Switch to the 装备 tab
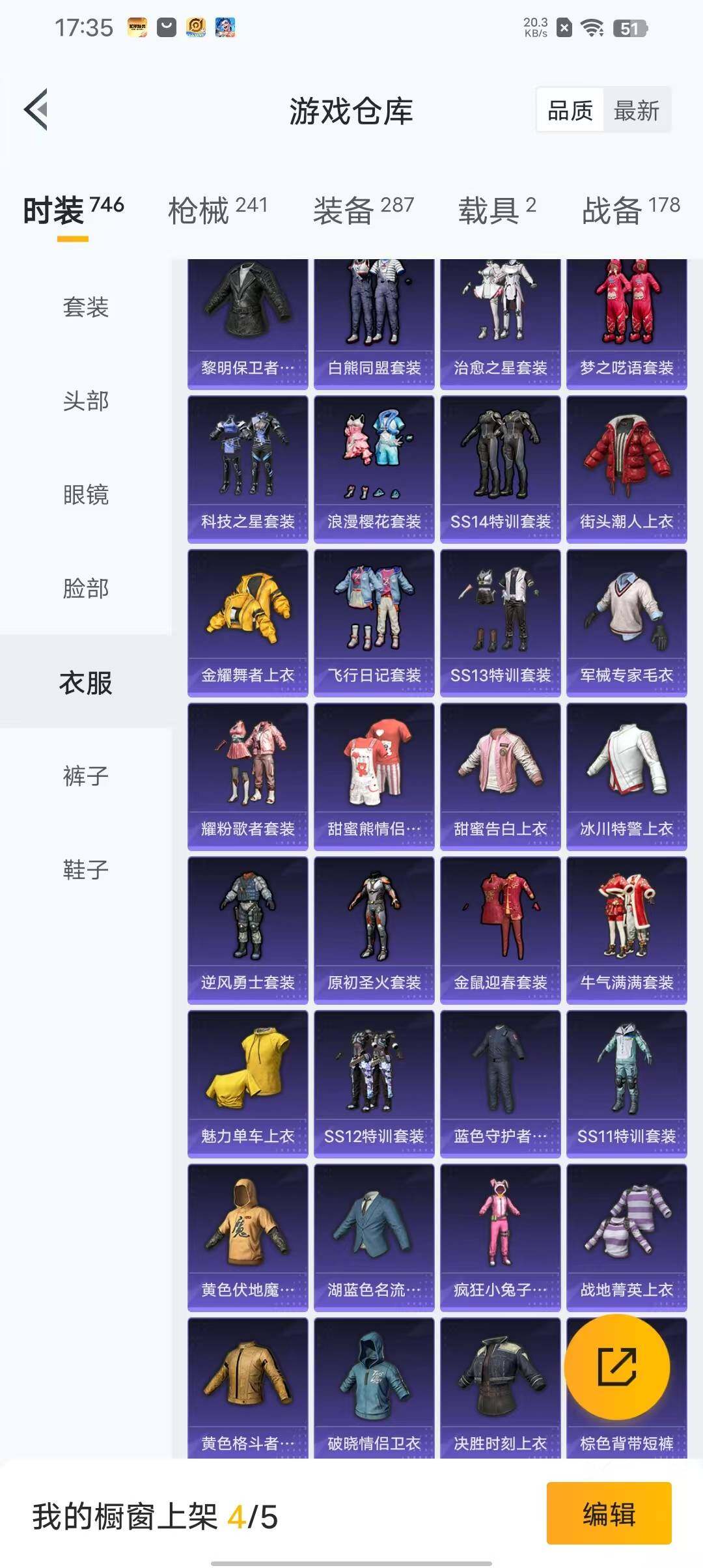The image size is (703, 1568). coord(363,210)
